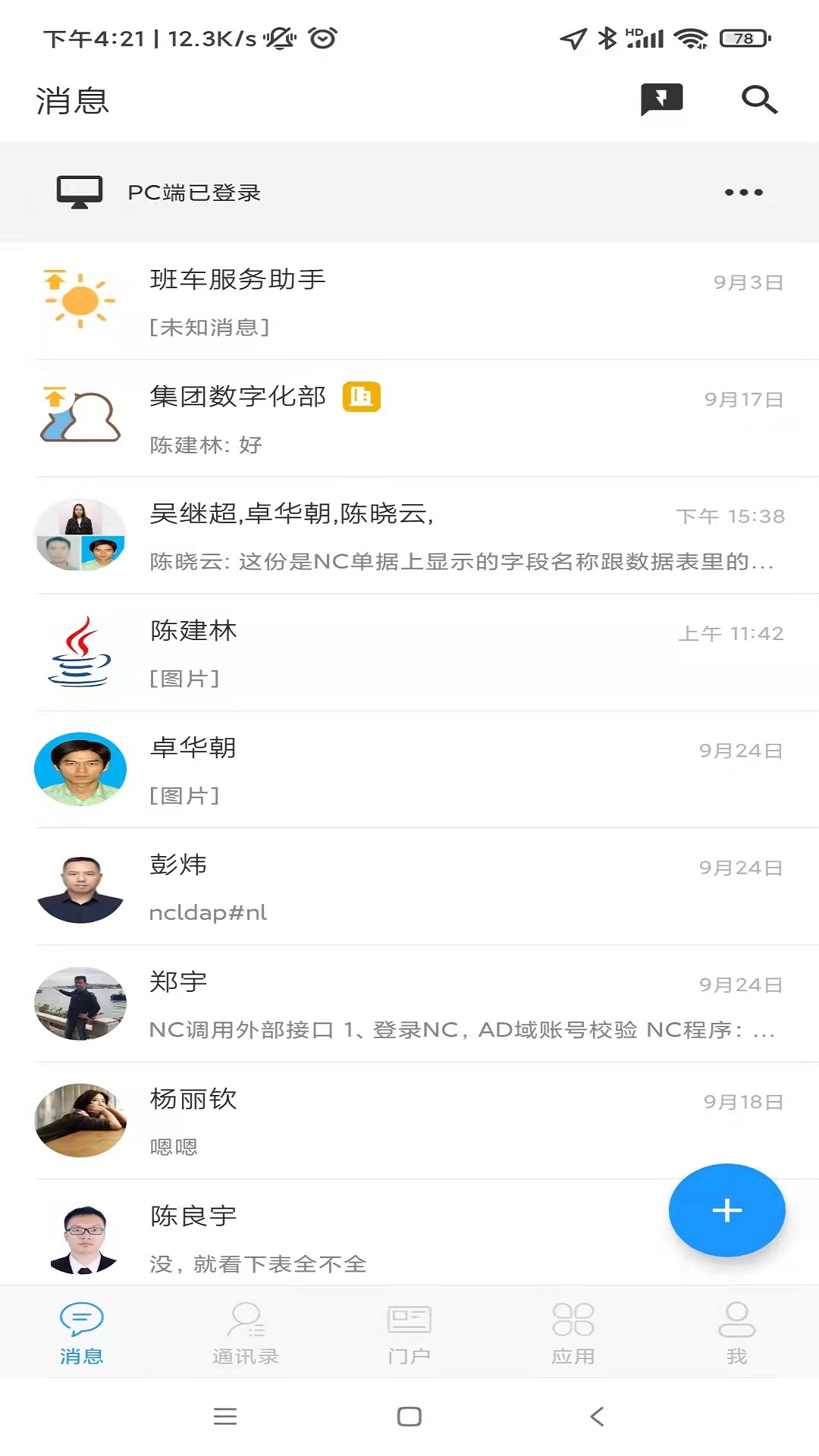Screen dimensions: 819x1456
Task: Open the search icon in the top bar
Action: click(x=759, y=99)
